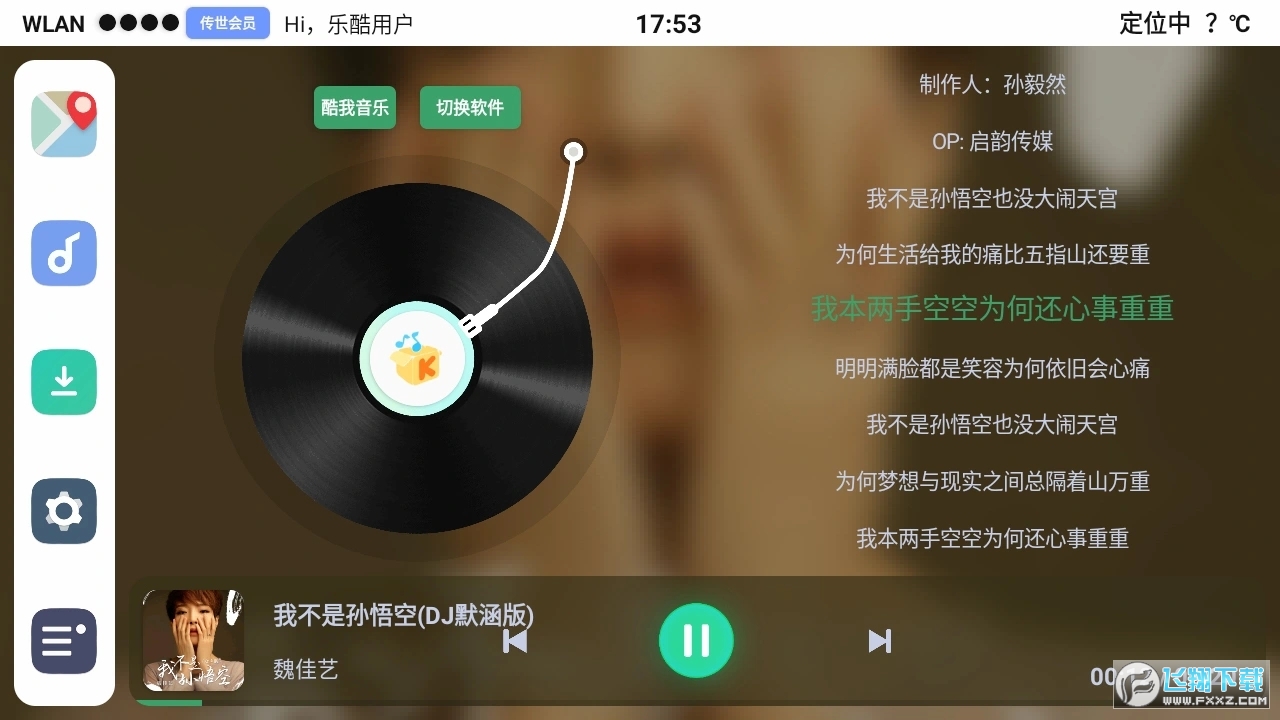
Task: Pause the current song
Action: coord(696,640)
